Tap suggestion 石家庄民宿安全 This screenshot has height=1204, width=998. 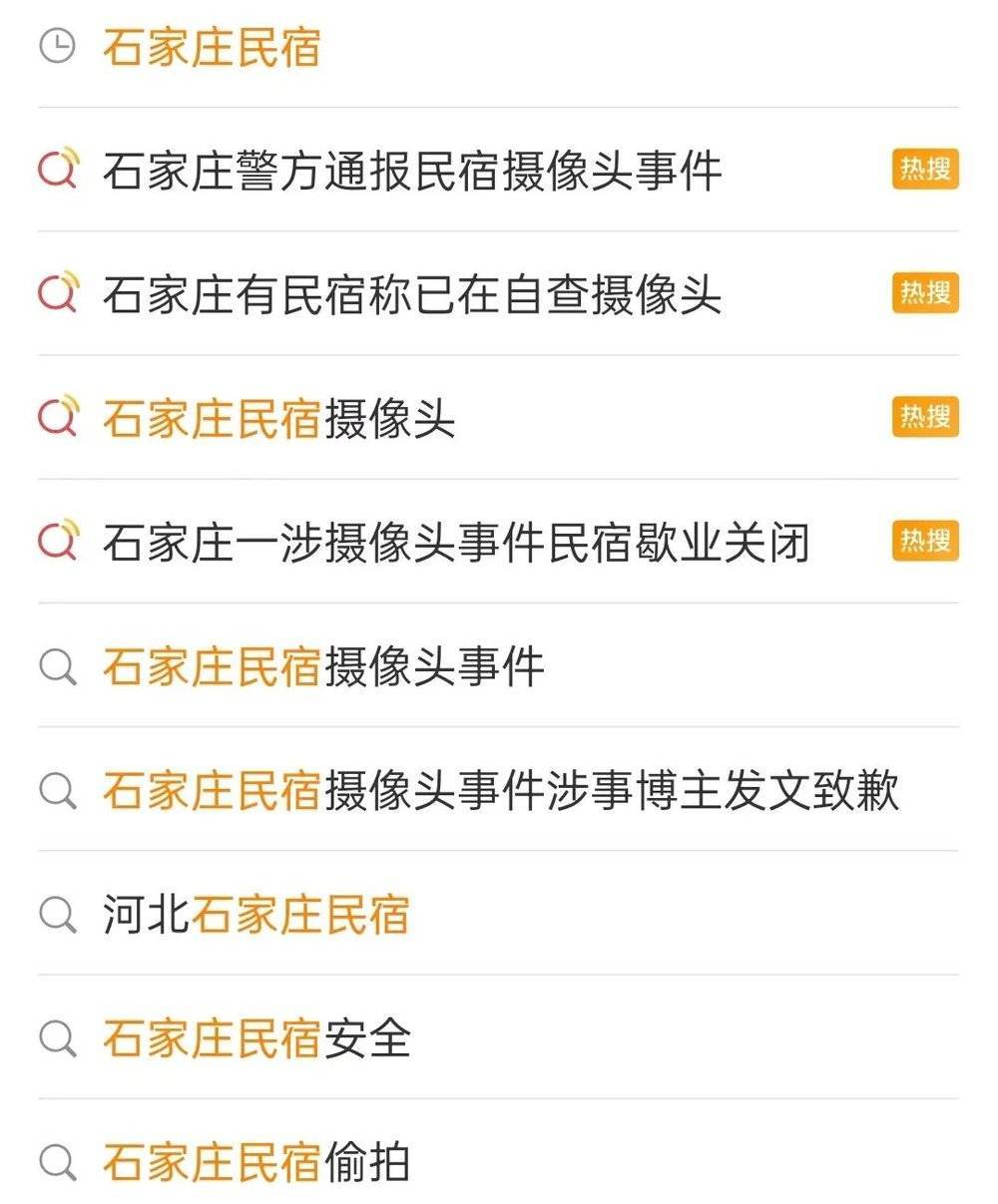(x=256, y=1038)
